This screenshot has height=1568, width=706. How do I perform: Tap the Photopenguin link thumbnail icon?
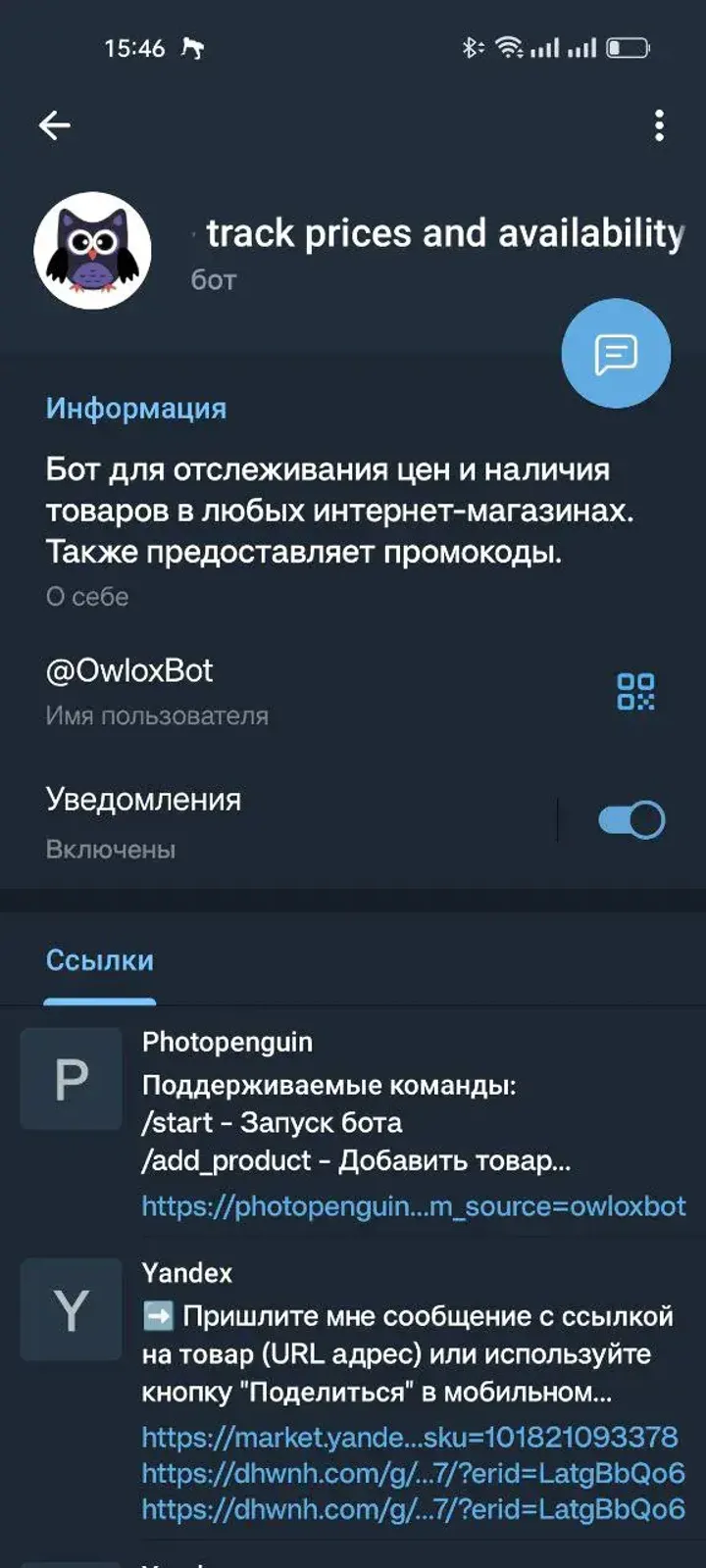click(x=70, y=1078)
